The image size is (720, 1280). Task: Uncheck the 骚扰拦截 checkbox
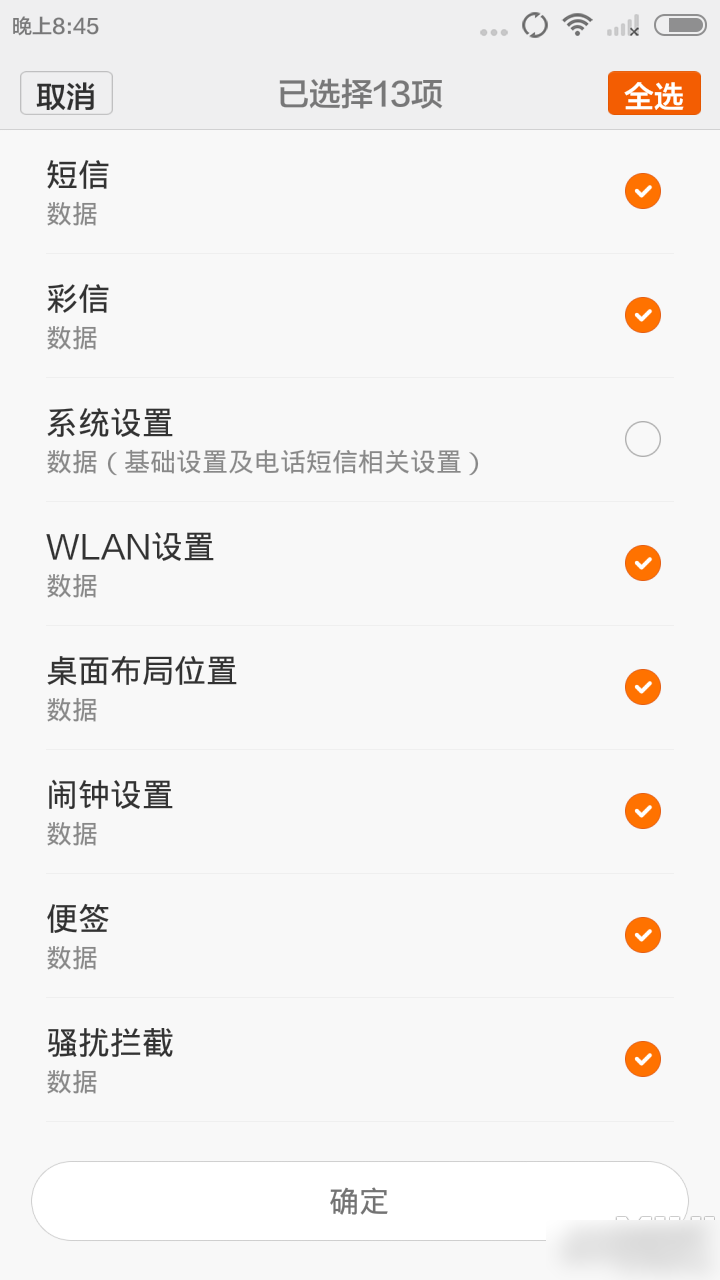[x=643, y=1059]
